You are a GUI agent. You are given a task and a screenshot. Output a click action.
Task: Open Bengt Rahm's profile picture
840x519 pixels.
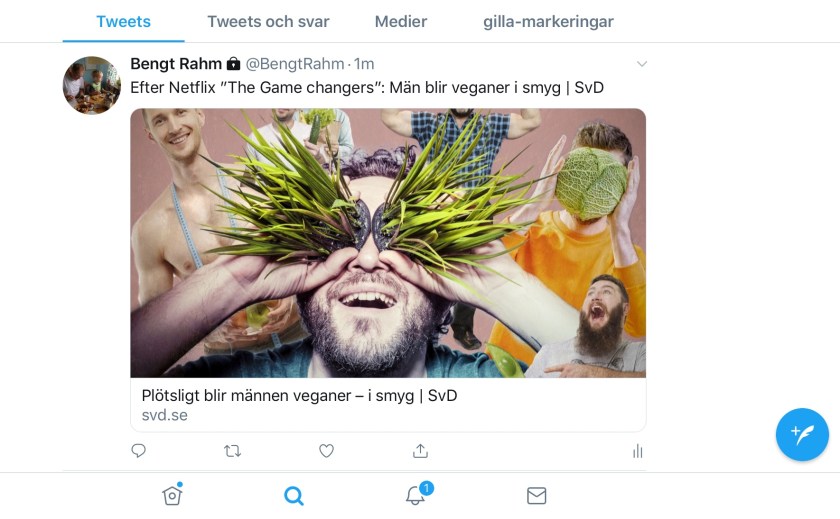[x=92, y=85]
